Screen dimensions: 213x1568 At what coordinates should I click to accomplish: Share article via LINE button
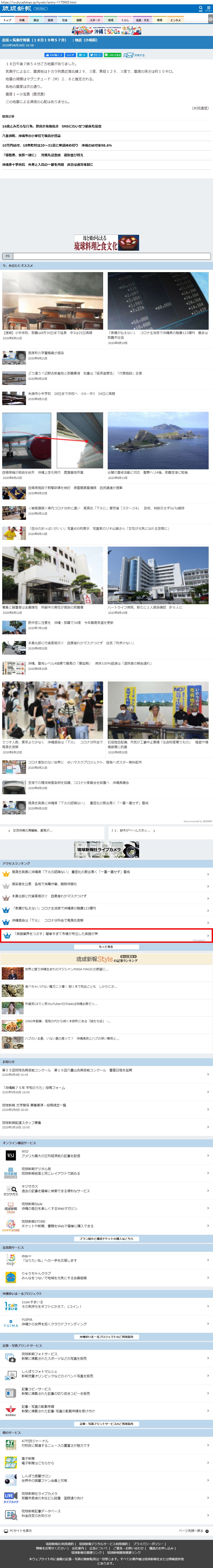coord(113,55)
